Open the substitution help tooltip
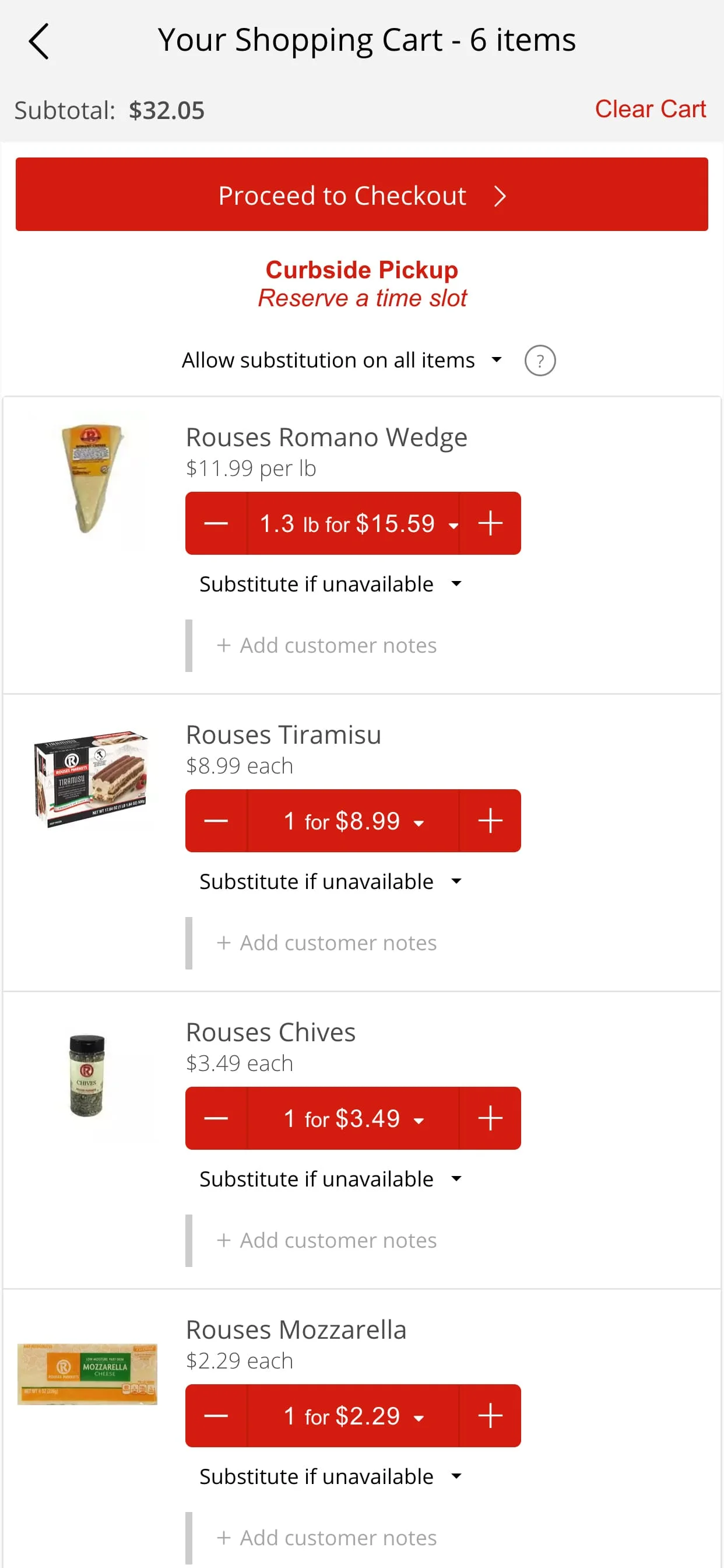 tap(540, 360)
